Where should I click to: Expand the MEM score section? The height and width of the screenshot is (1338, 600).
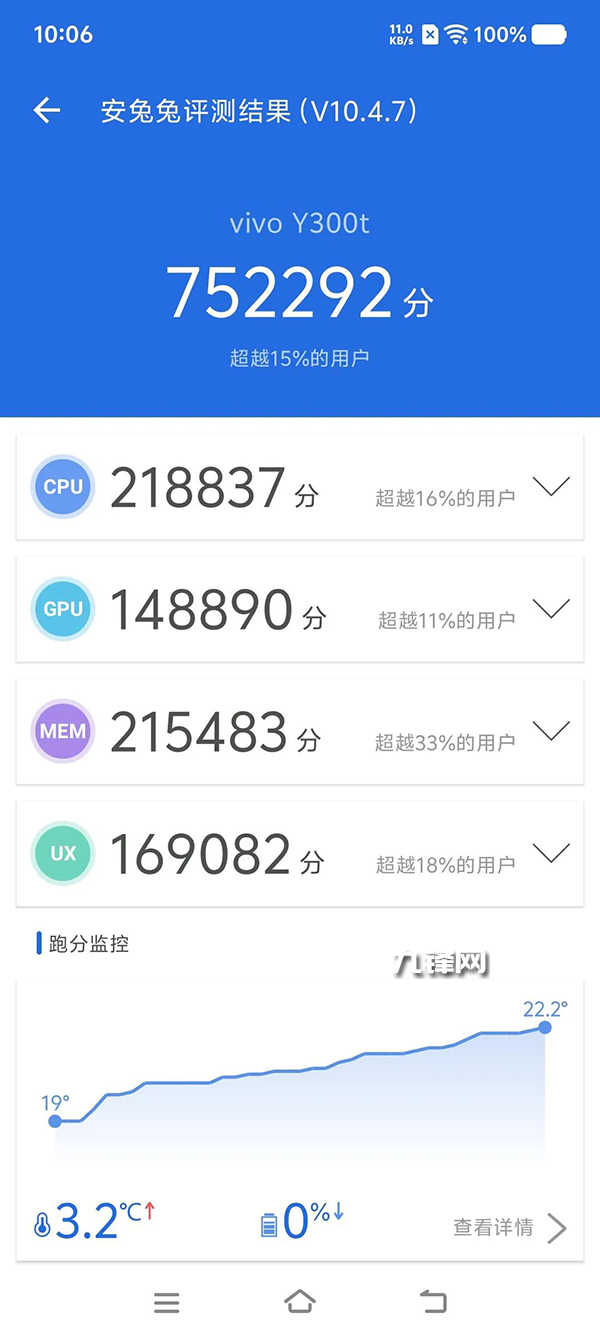(551, 731)
